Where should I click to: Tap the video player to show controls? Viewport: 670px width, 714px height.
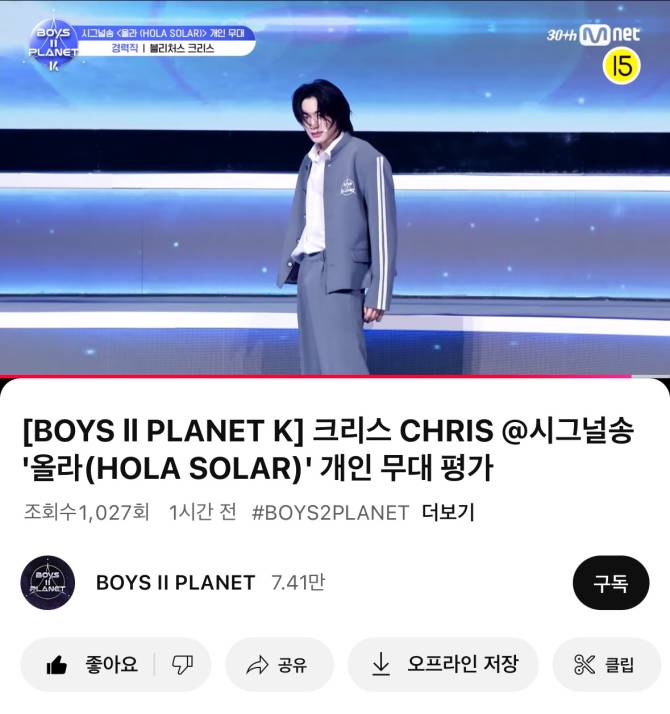tap(335, 188)
